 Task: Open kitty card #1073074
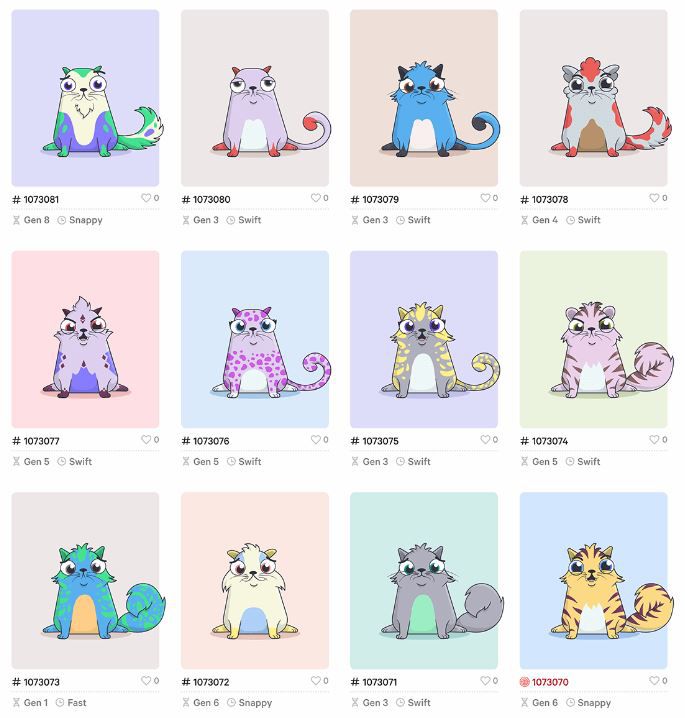[x=593, y=339]
